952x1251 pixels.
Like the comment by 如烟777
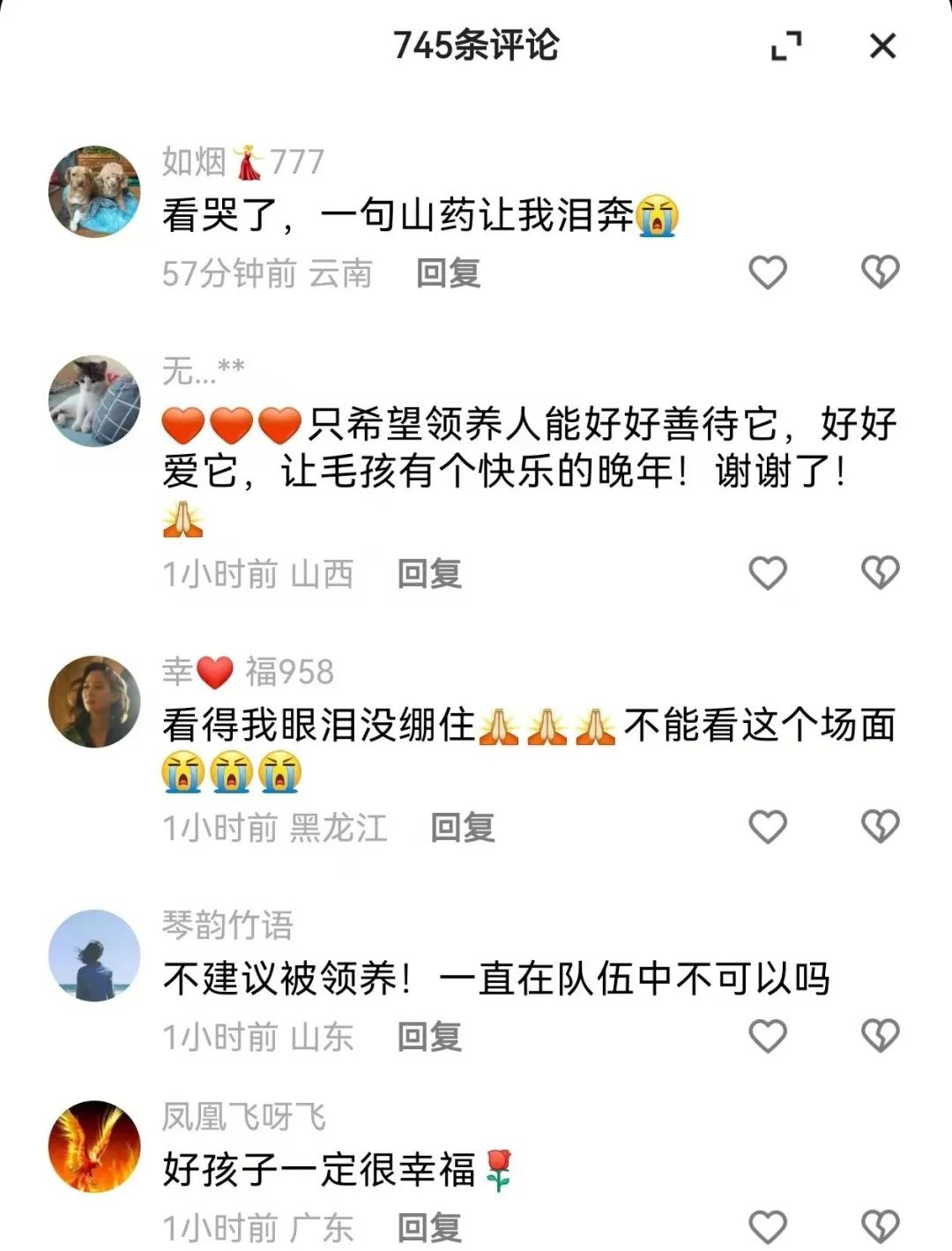point(767,272)
